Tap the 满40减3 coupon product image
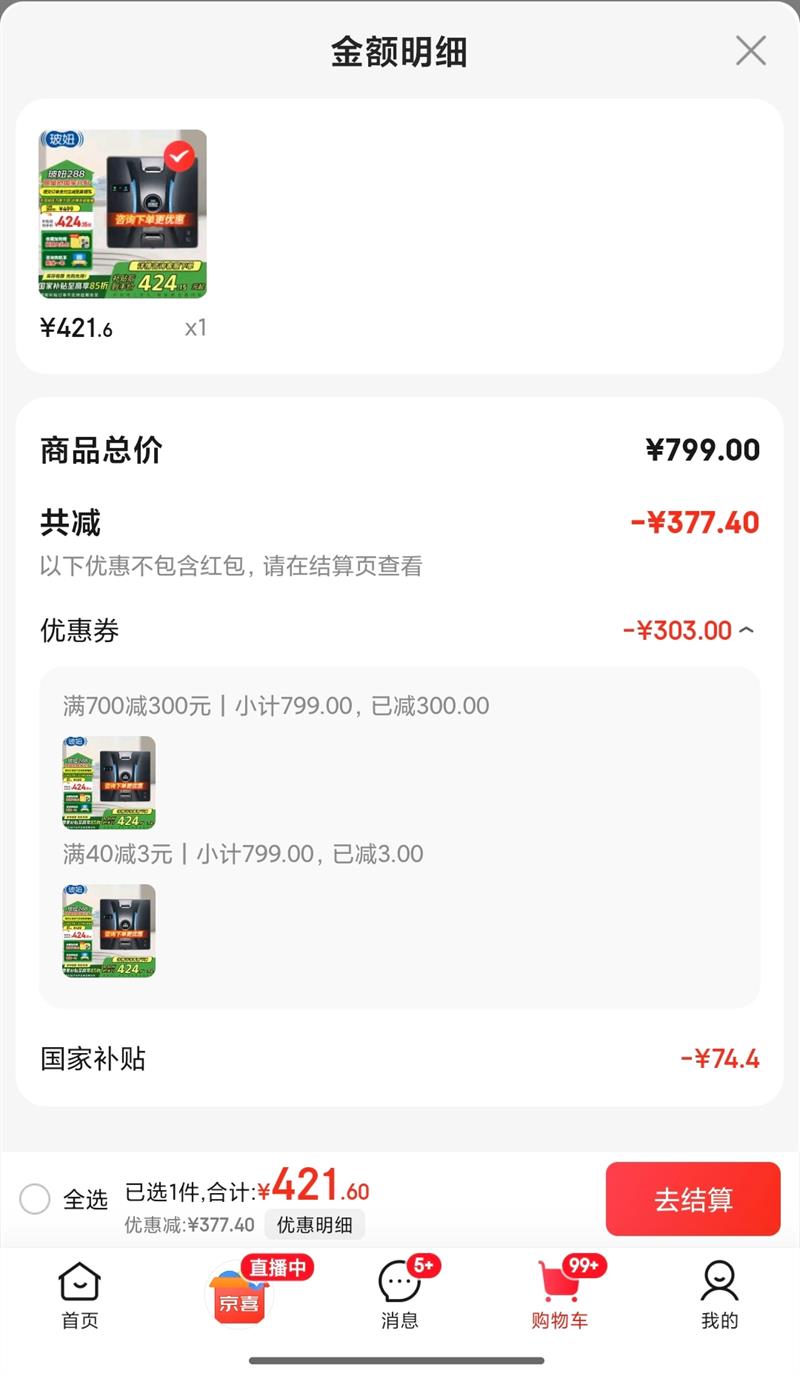The height and width of the screenshot is (1376, 800). [108, 932]
